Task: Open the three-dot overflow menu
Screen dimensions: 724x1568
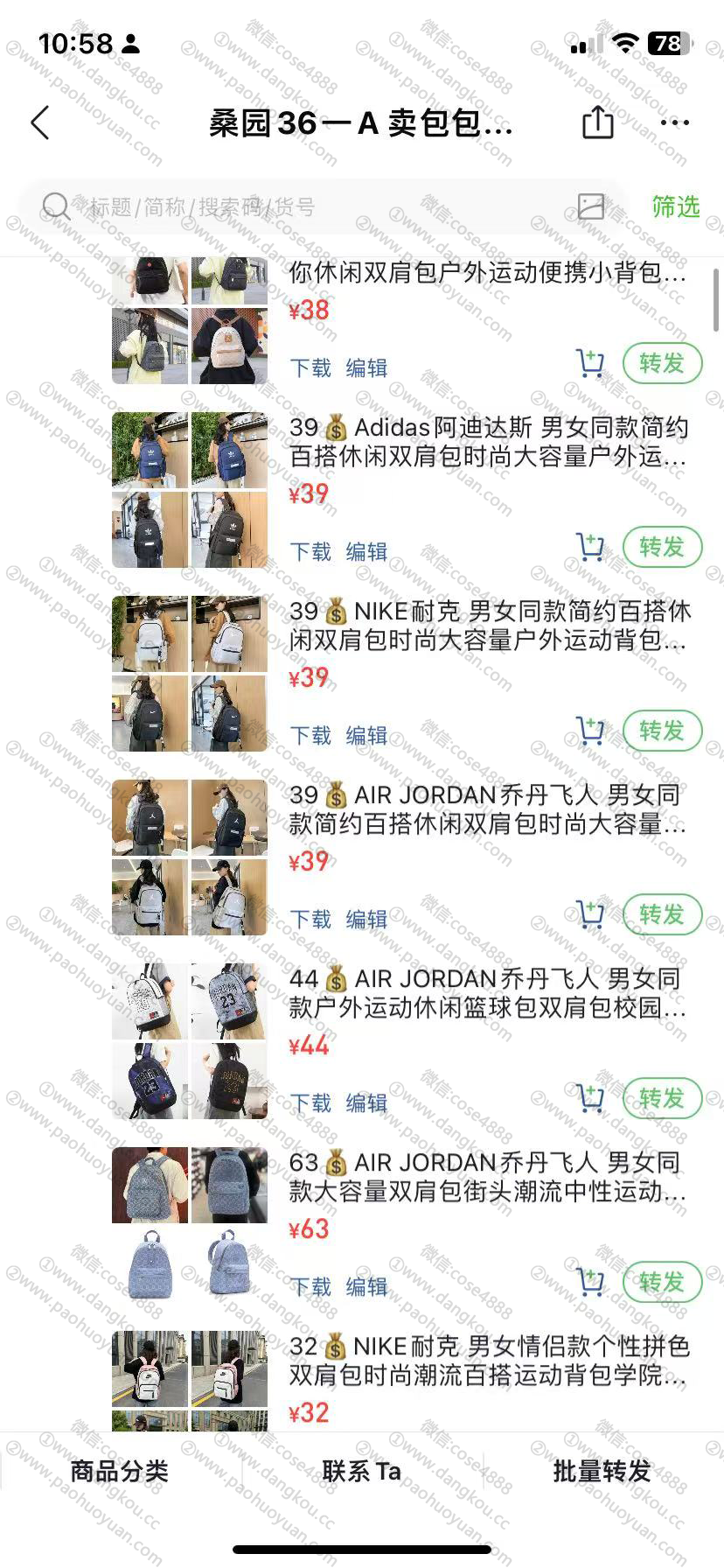Action: pos(675,123)
